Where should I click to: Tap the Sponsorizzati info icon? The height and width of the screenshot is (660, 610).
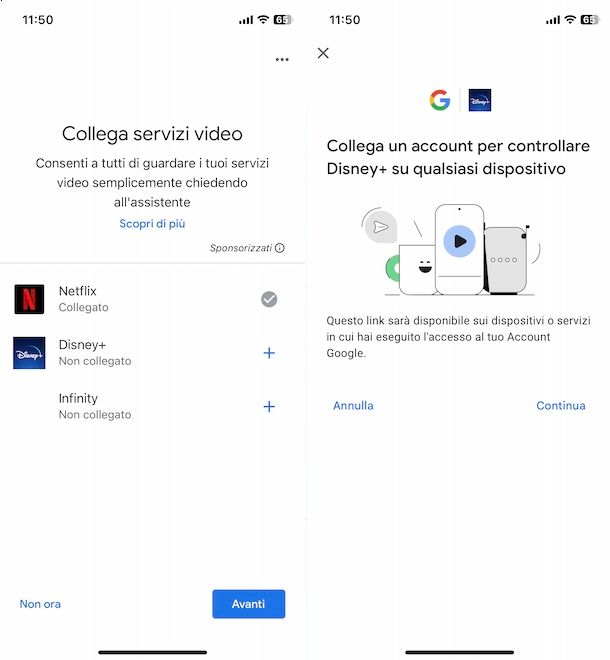click(x=280, y=248)
